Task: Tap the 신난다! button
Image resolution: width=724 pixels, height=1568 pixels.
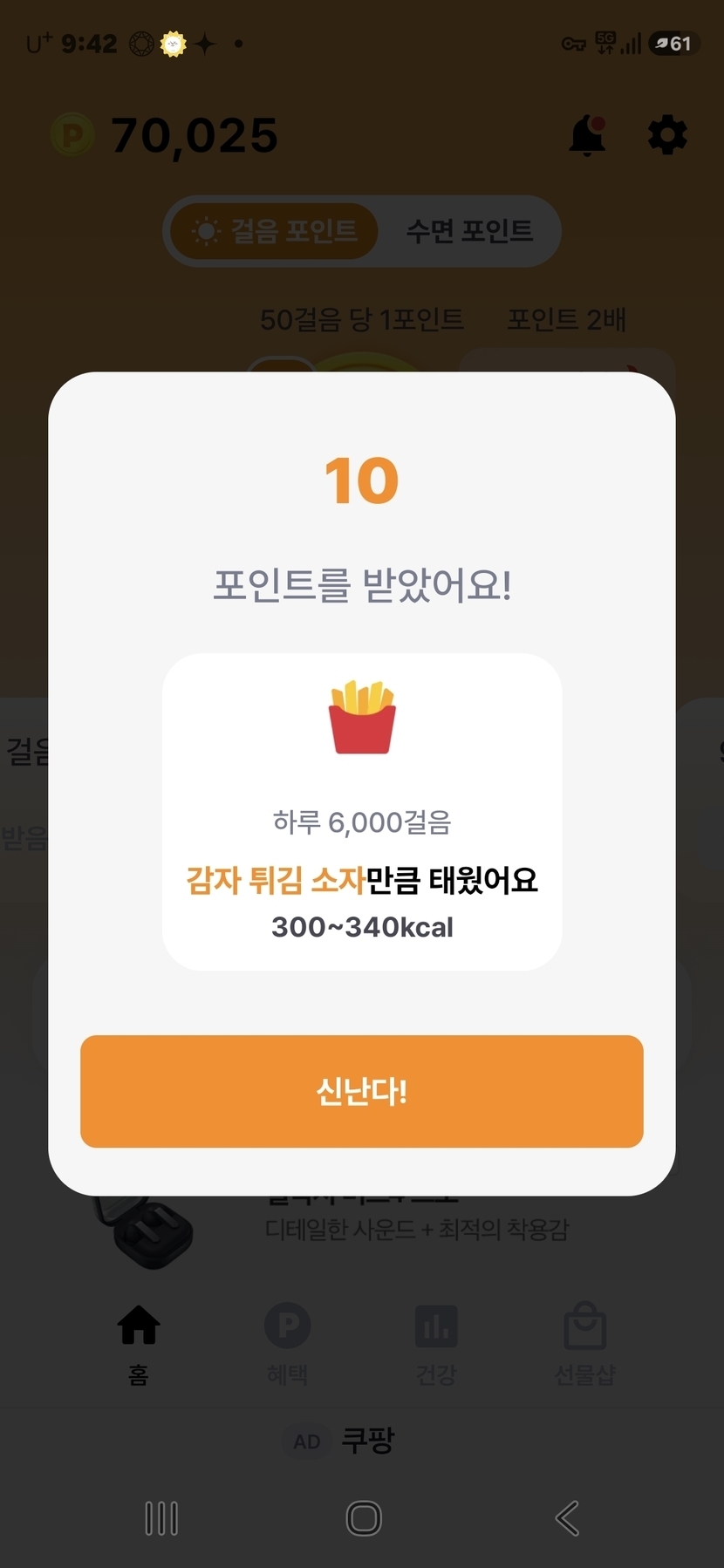Action: coord(361,1091)
